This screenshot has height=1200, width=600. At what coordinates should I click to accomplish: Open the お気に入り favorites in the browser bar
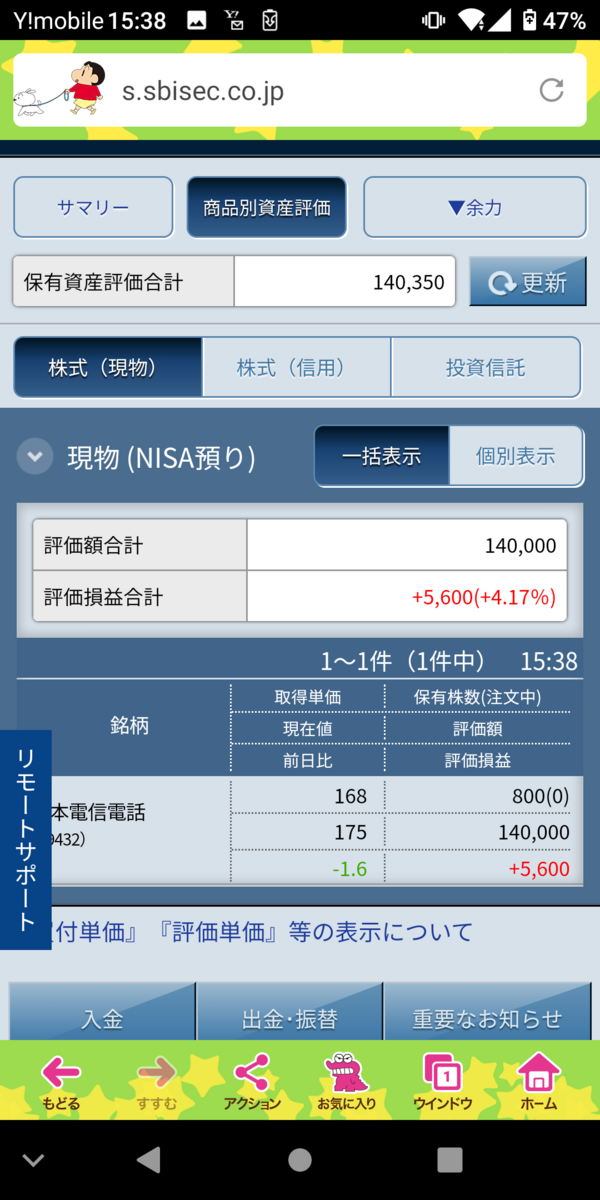pos(347,1082)
